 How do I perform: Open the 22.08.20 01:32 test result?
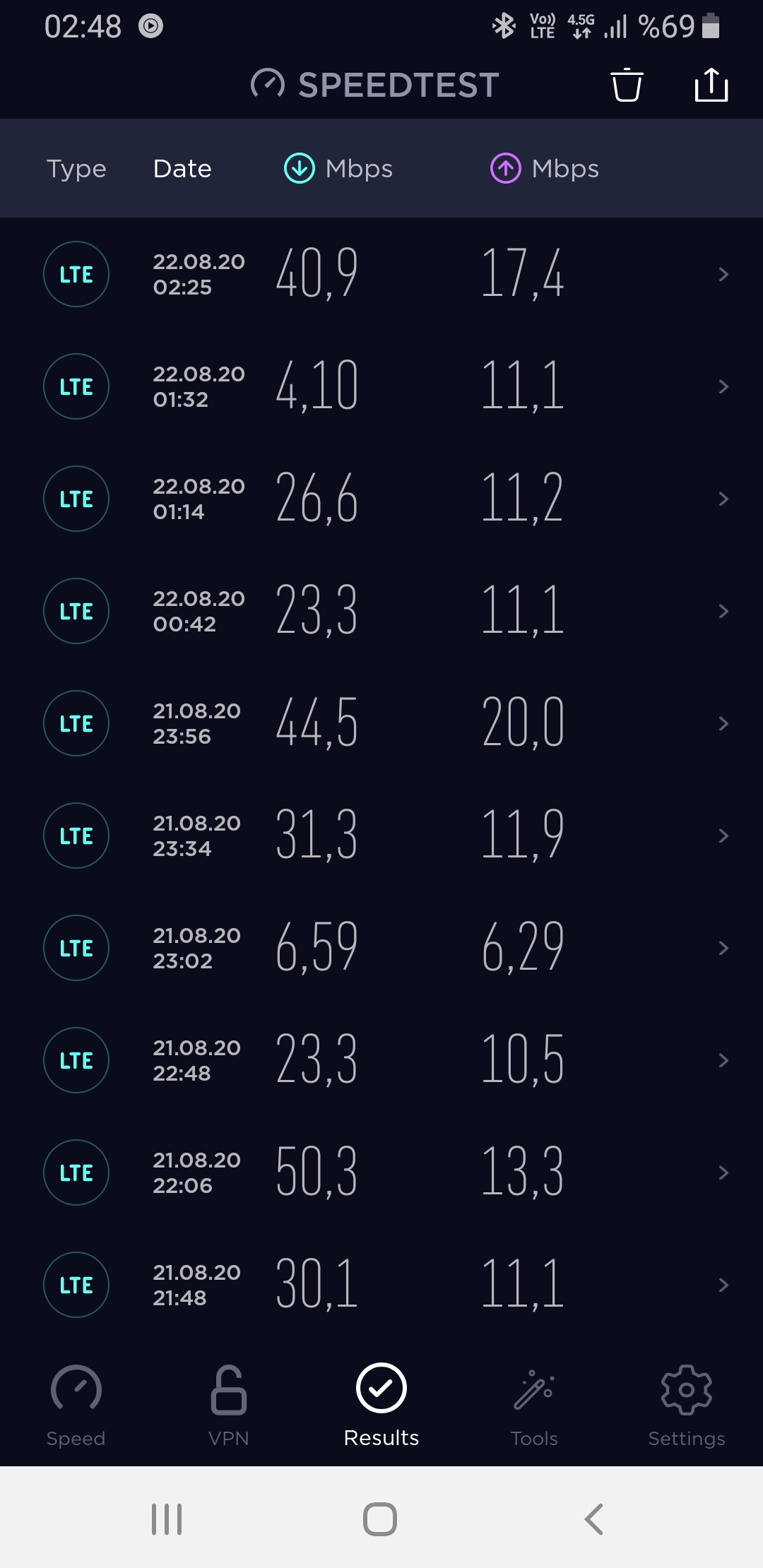click(381, 386)
